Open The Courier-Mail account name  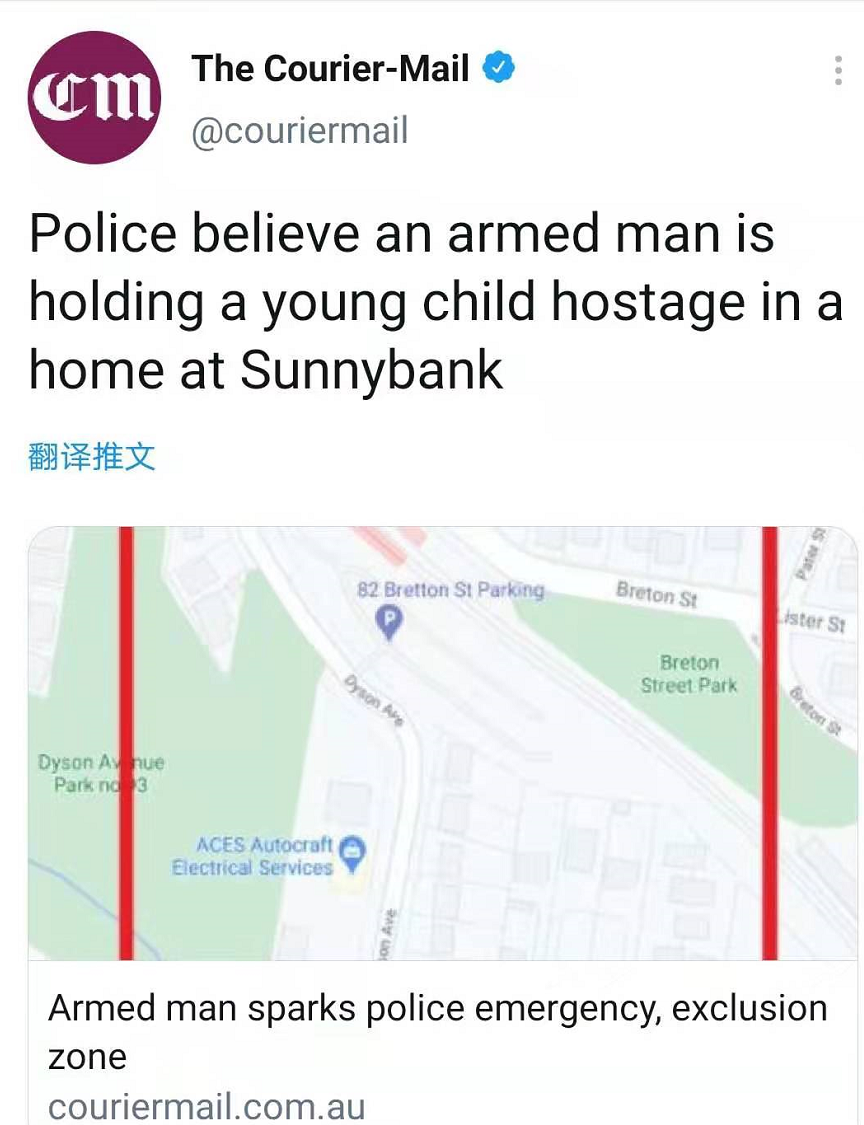[330, 68]
